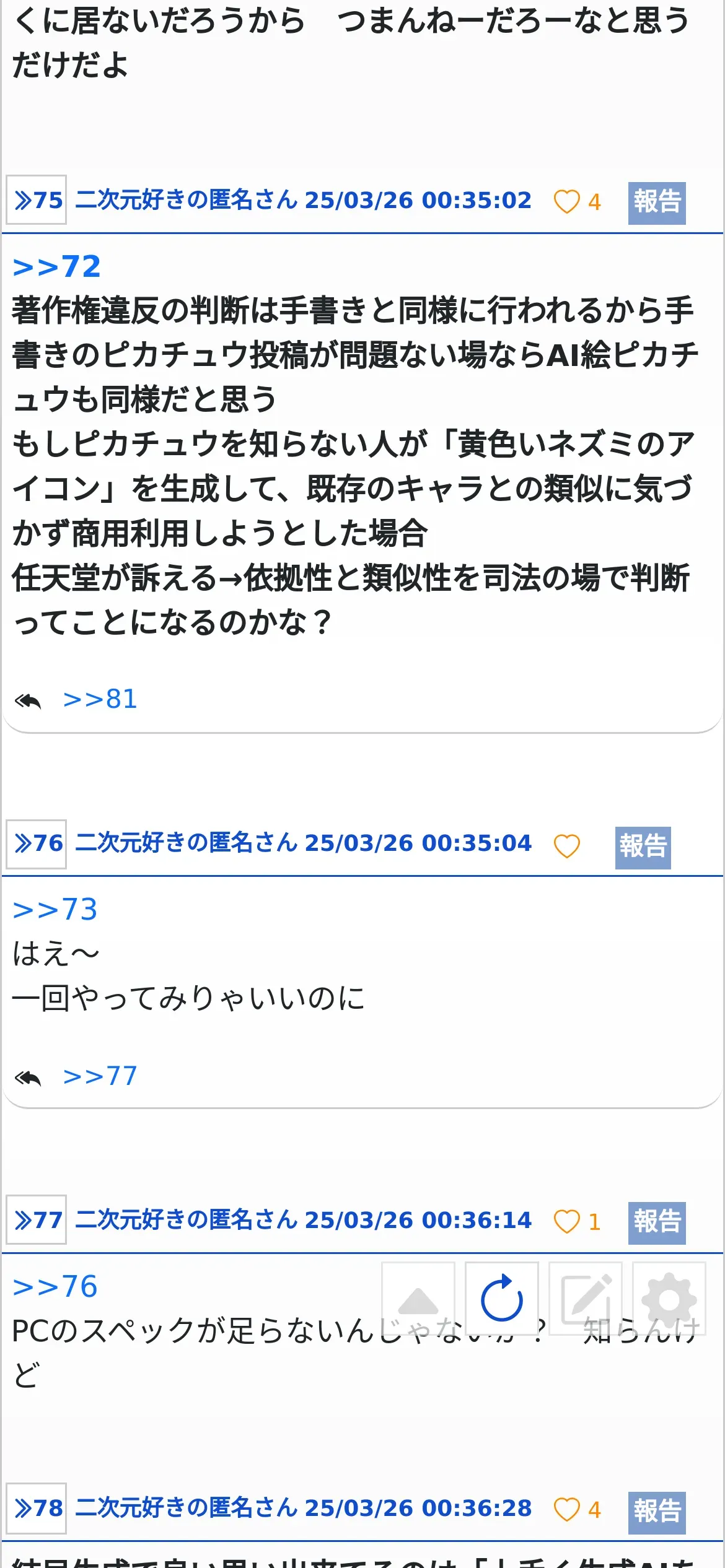Open the >>76 quoted post link
The height and width of the screenshot is (1568, 725).
(55, 1287)
